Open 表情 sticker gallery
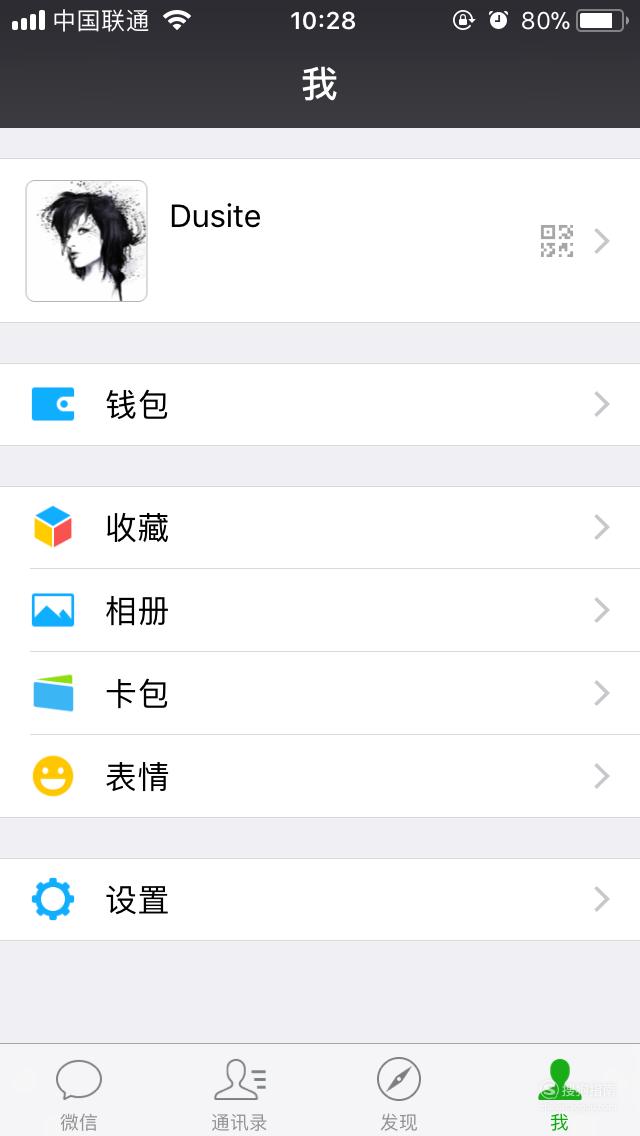This screenshot has height=1136, width=640. point(320,776)
